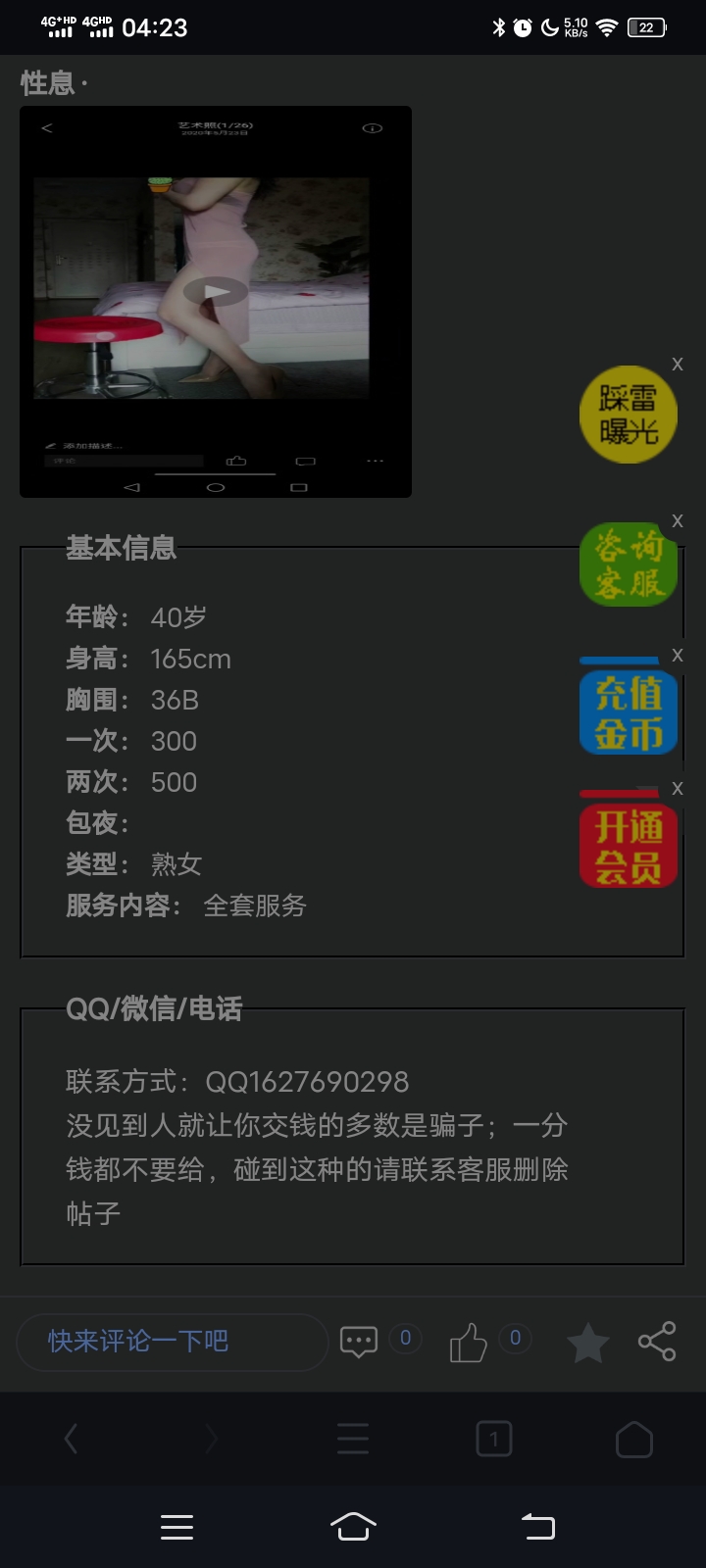This screenshot has width=706, height=1568.
Task: Like this post with thumbs-up
Action: tap(469, 1342)
